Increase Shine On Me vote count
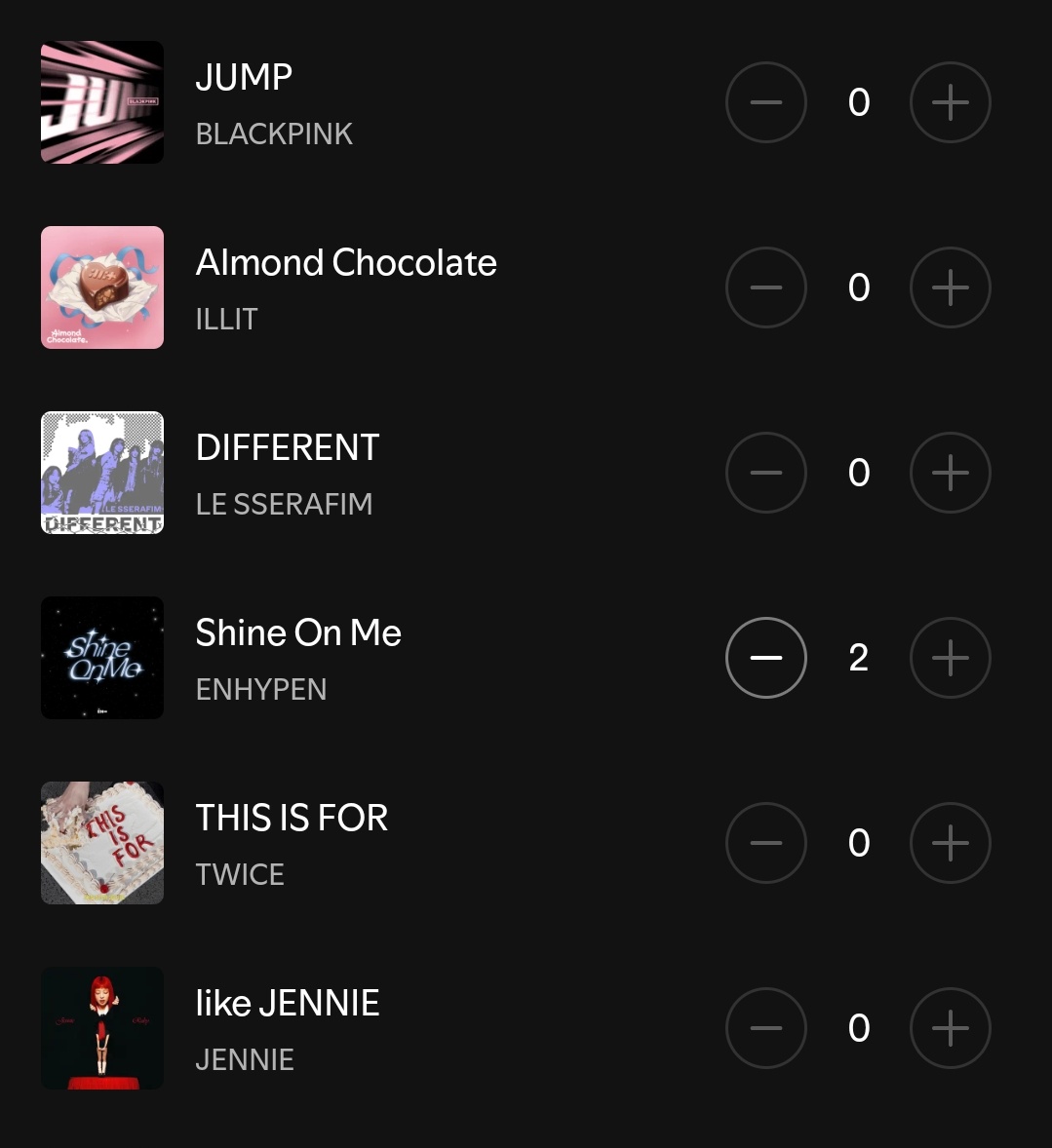1052x1148 pixels. tap(950, 658)
